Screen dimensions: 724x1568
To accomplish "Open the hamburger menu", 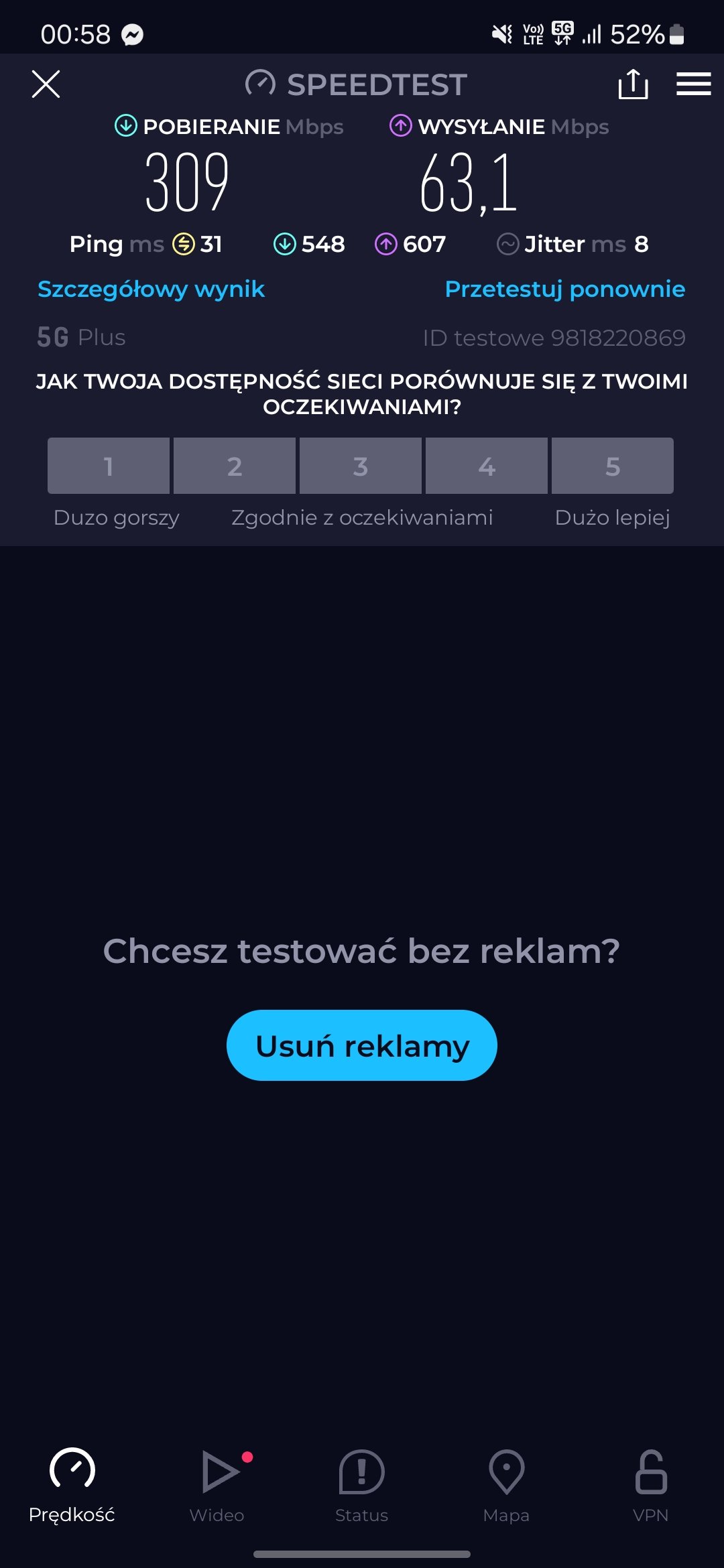I will pos(693,84).
